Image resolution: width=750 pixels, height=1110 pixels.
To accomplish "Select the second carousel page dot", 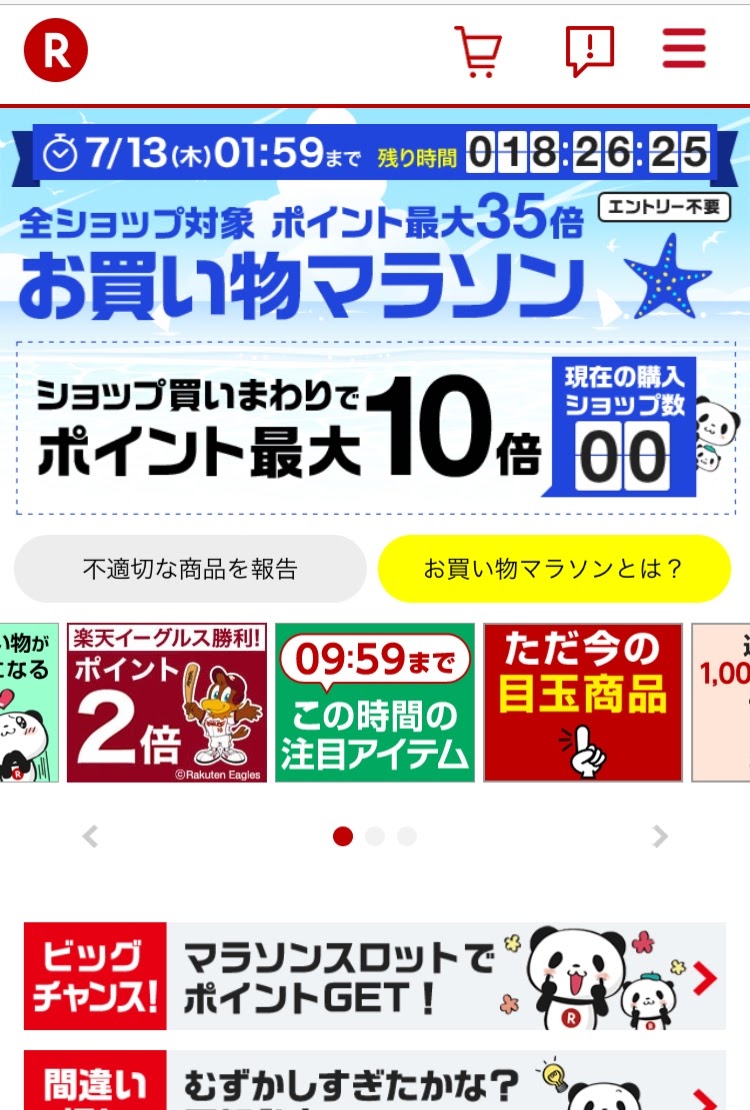I will point(375,836).
